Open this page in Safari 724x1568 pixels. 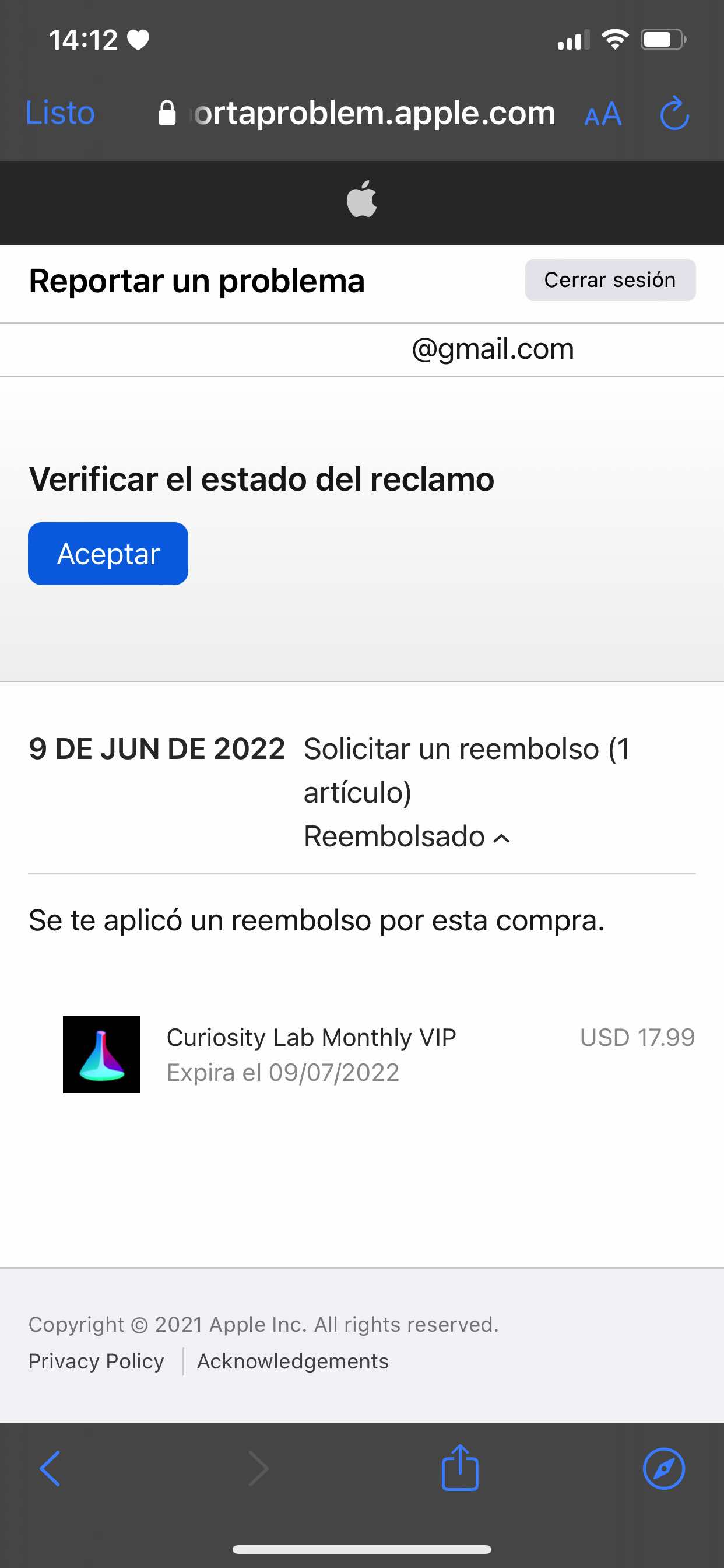click(663, 1469)
